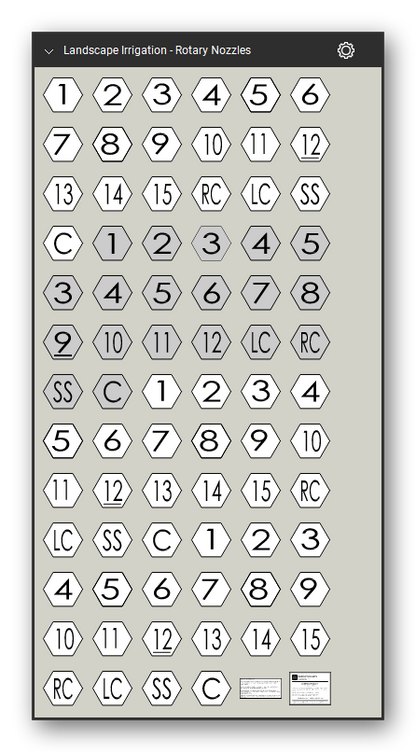This screenshot has height=752, width=416.
Task: Tap the gray hexagon symbol numbered 8
Action: 310,293
